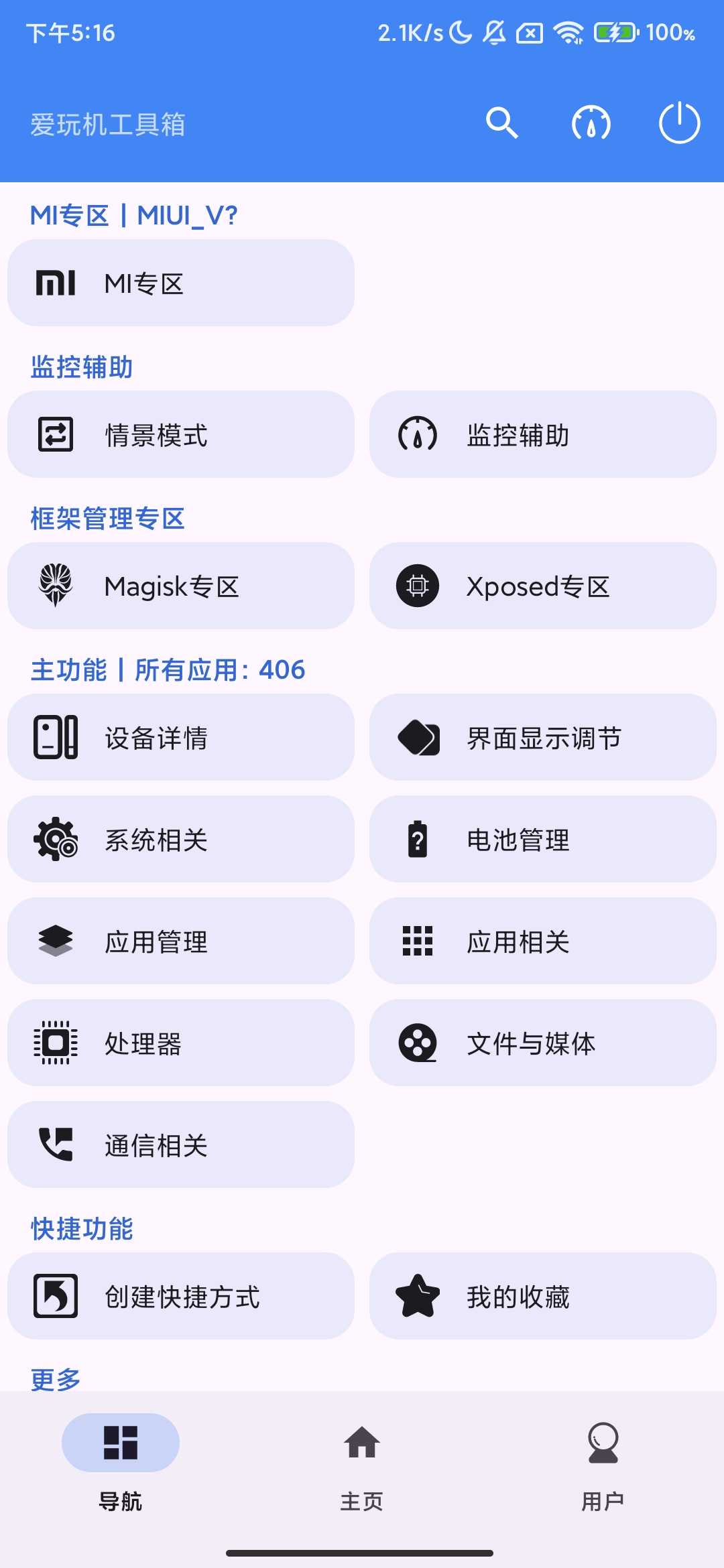Open 界面显示调节 settings
This screenshot has height=1568, width=724.
(543, 738)
